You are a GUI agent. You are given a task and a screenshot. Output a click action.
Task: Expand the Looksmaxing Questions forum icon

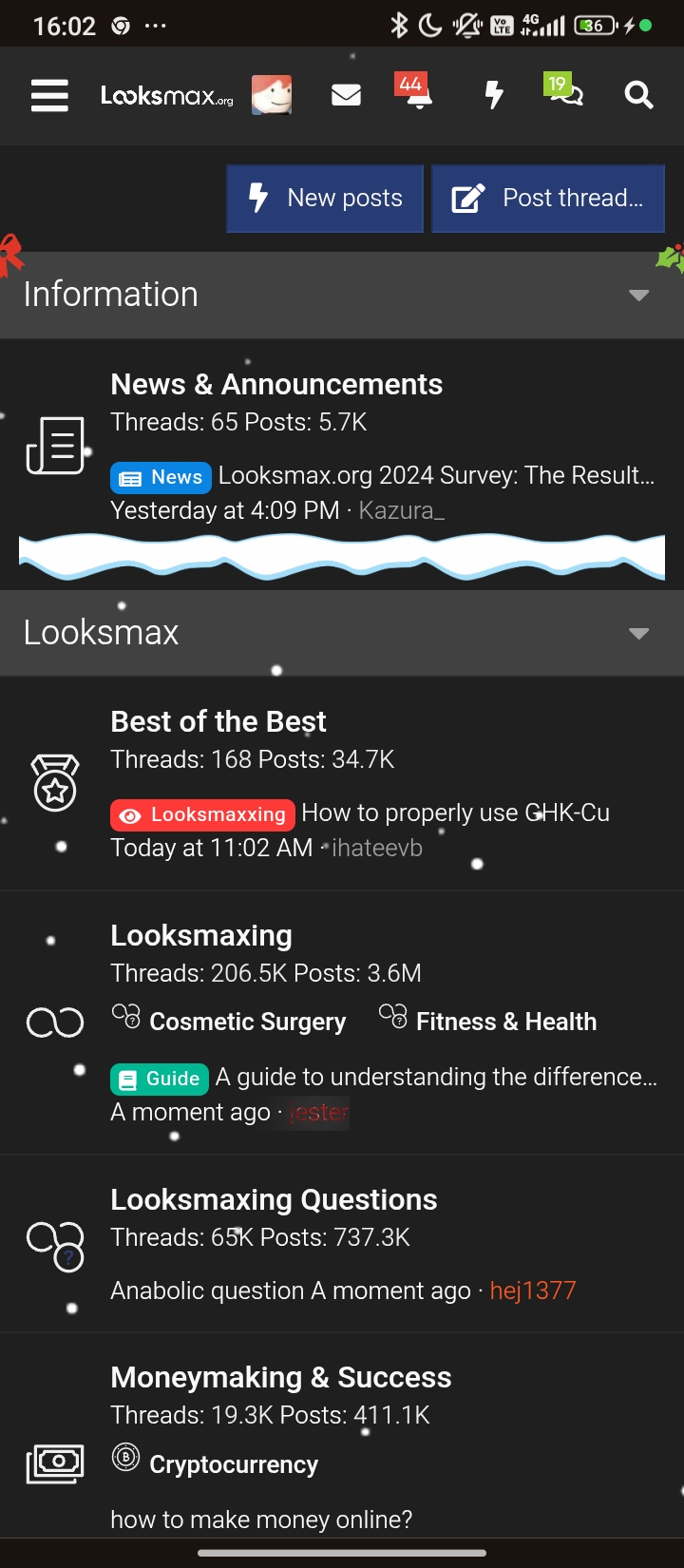54,1243
